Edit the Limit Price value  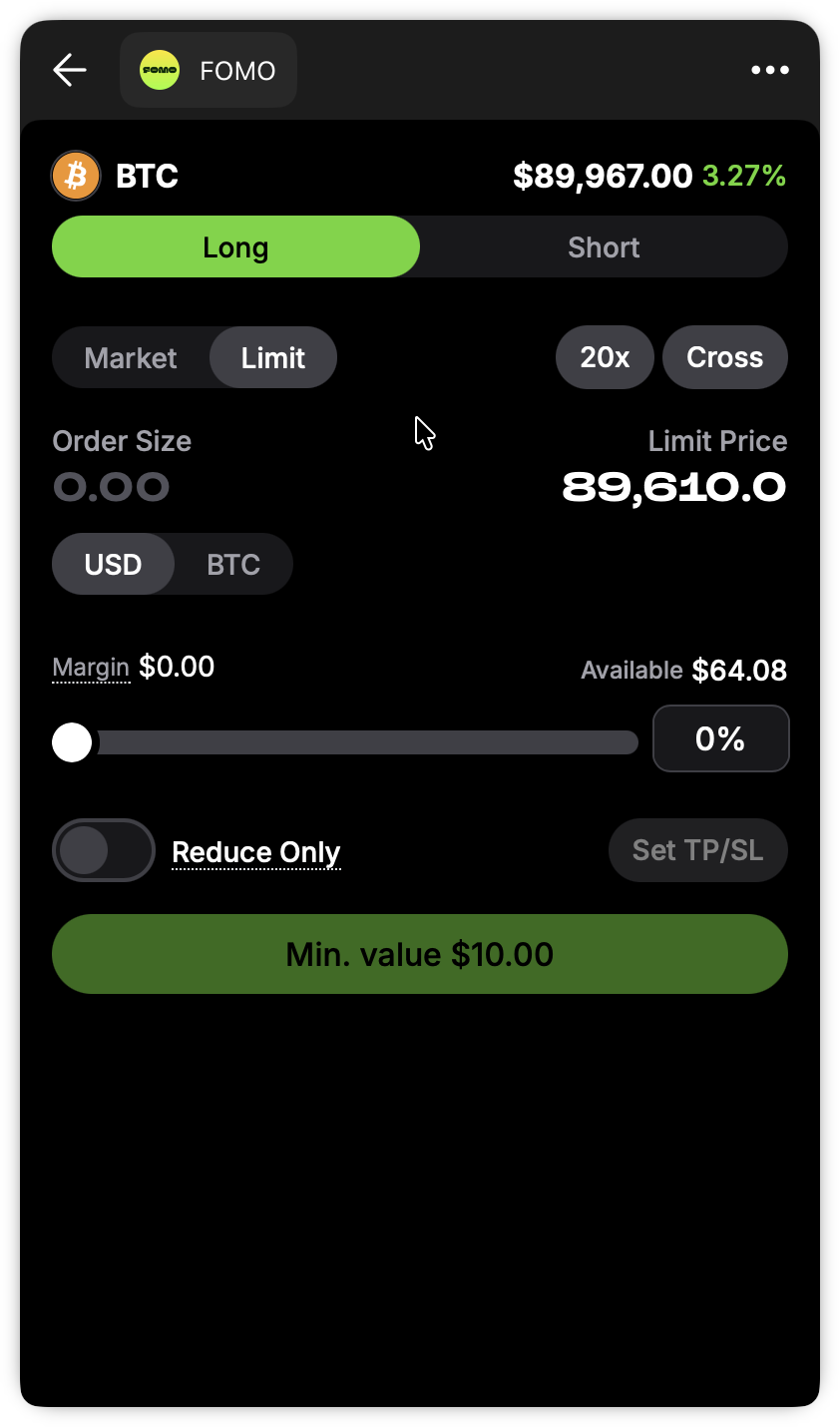[674, 487]
